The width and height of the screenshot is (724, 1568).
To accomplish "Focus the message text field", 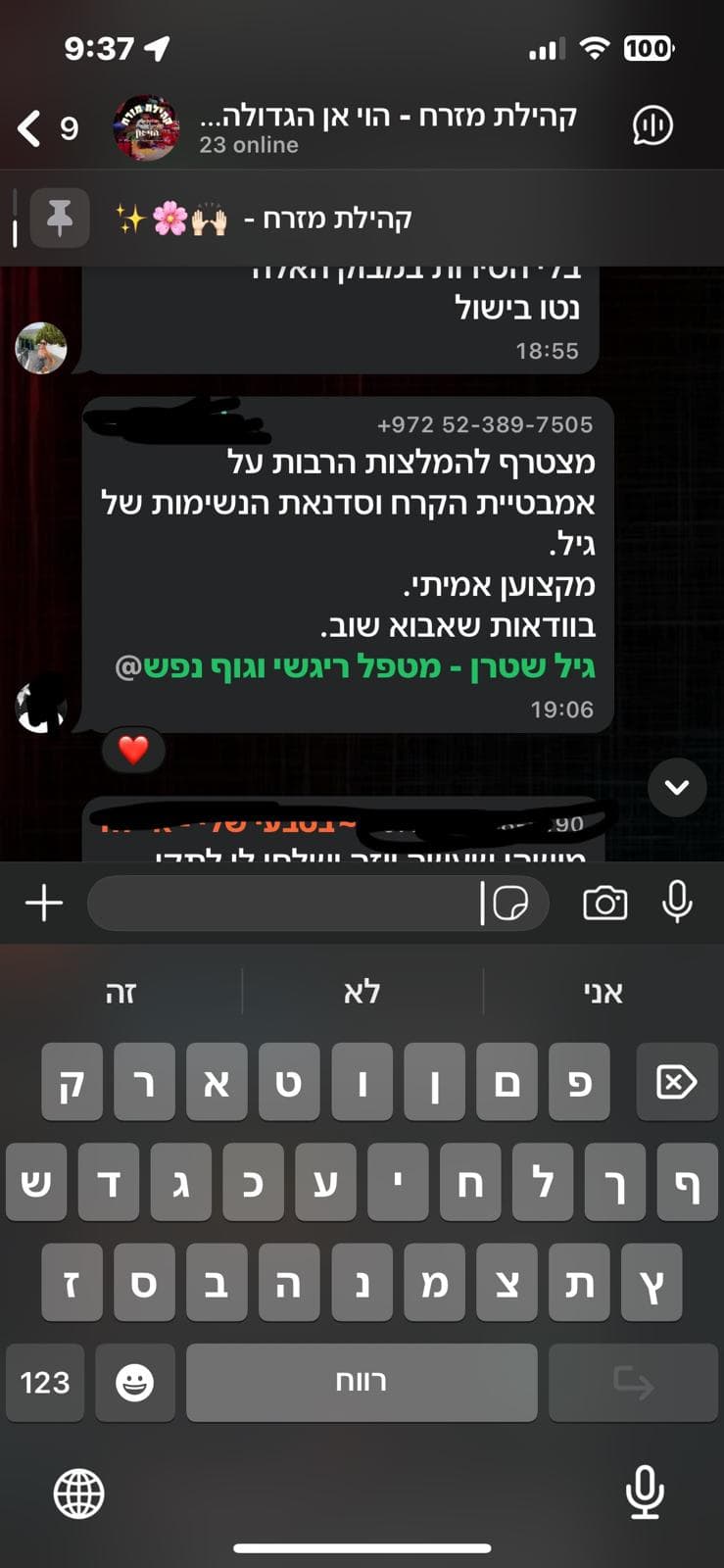I will 284,903.
